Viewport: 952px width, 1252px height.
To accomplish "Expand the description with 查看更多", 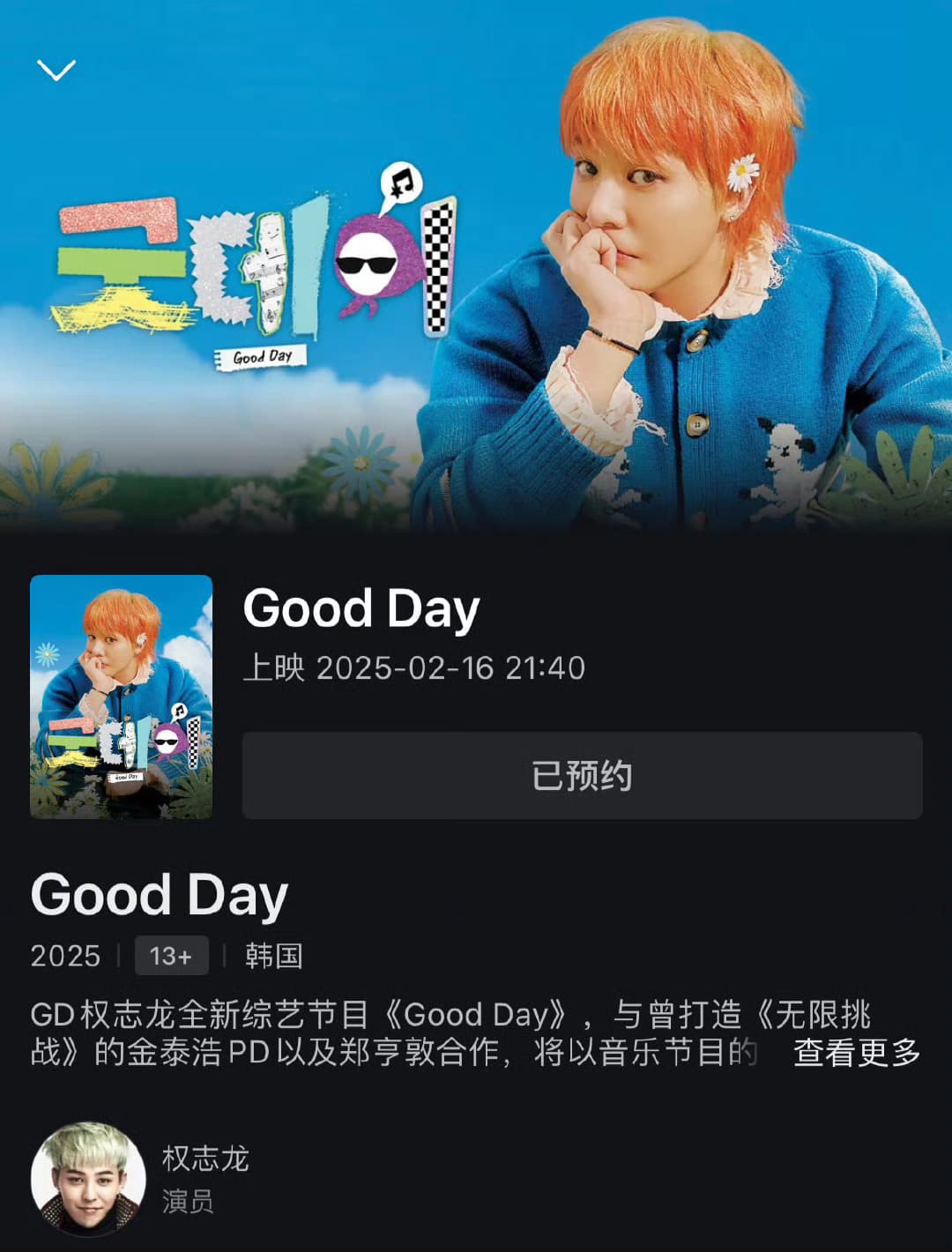I will (856, 1052).
